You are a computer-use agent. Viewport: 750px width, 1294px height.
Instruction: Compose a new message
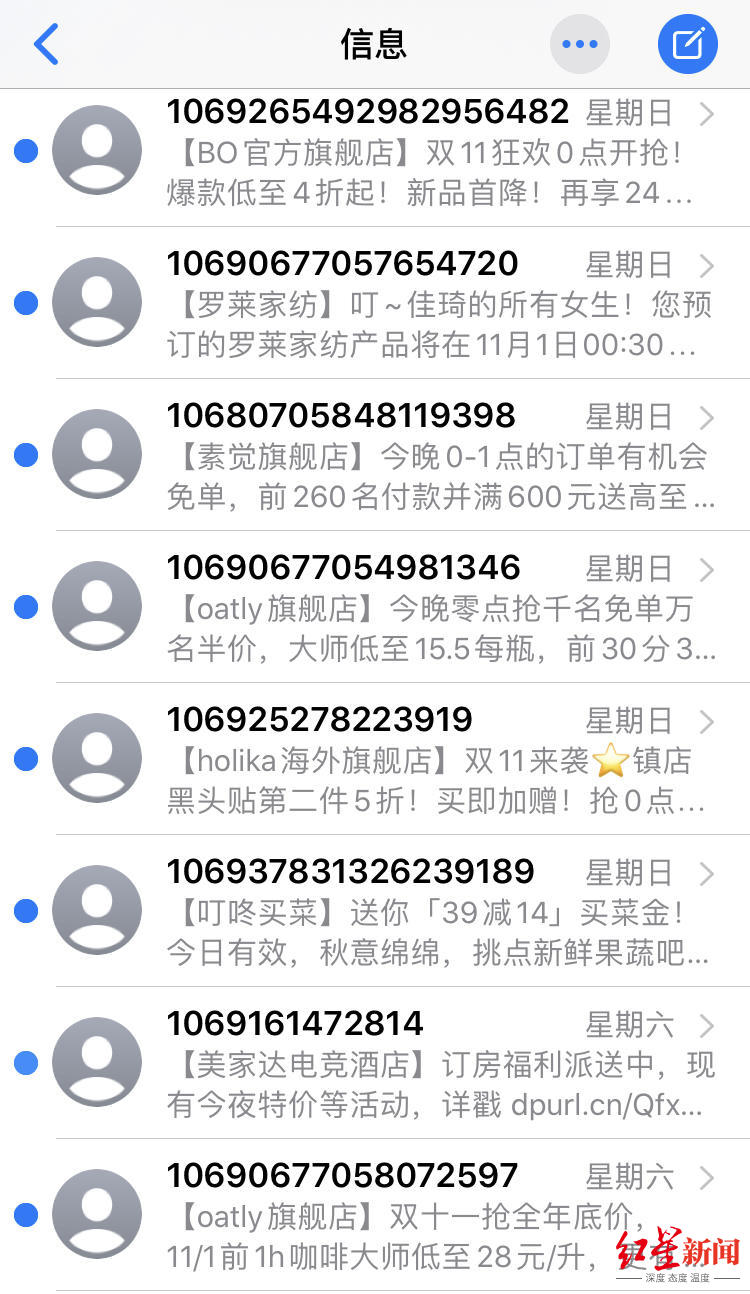point(687,45)
